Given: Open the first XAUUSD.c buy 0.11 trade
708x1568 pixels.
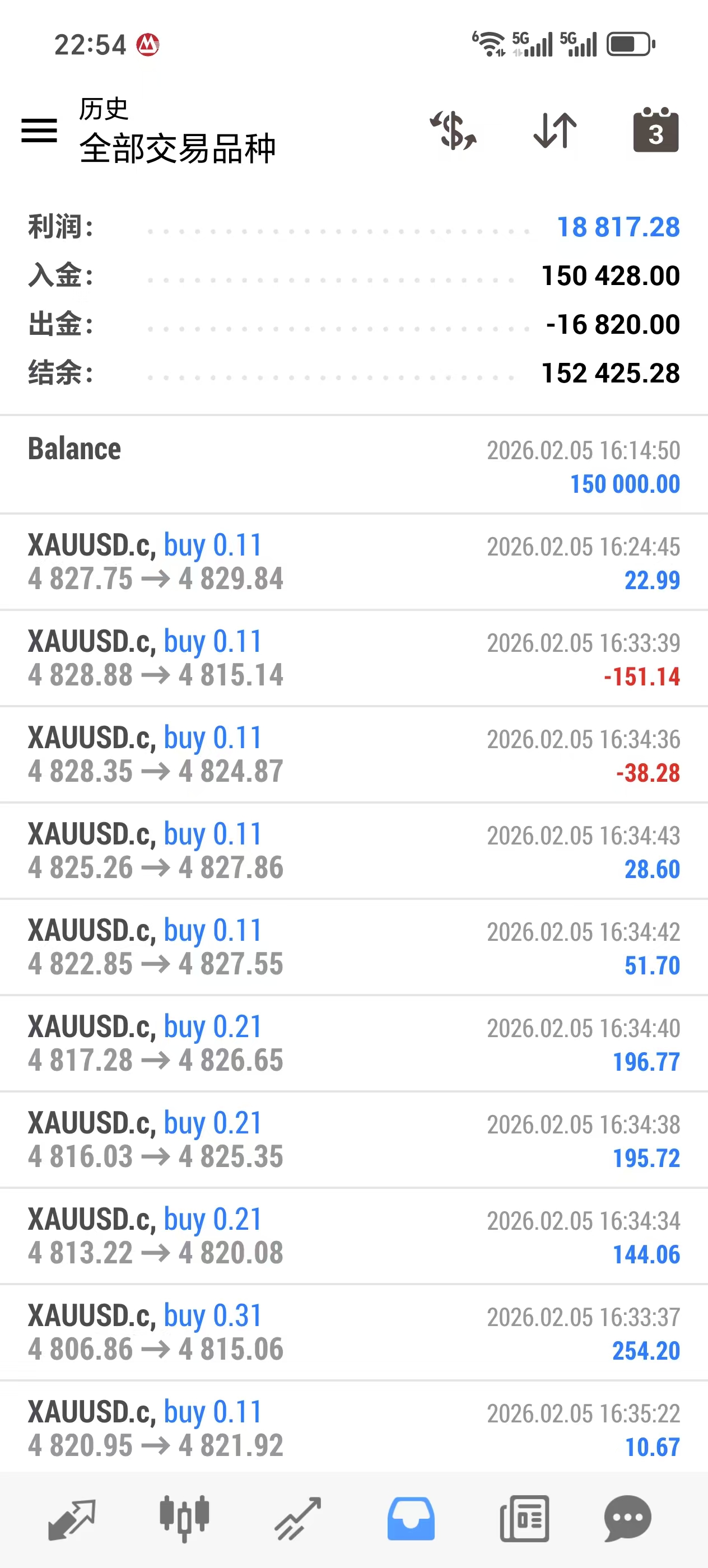Looking at the screenshot, I should click(353, 561).
